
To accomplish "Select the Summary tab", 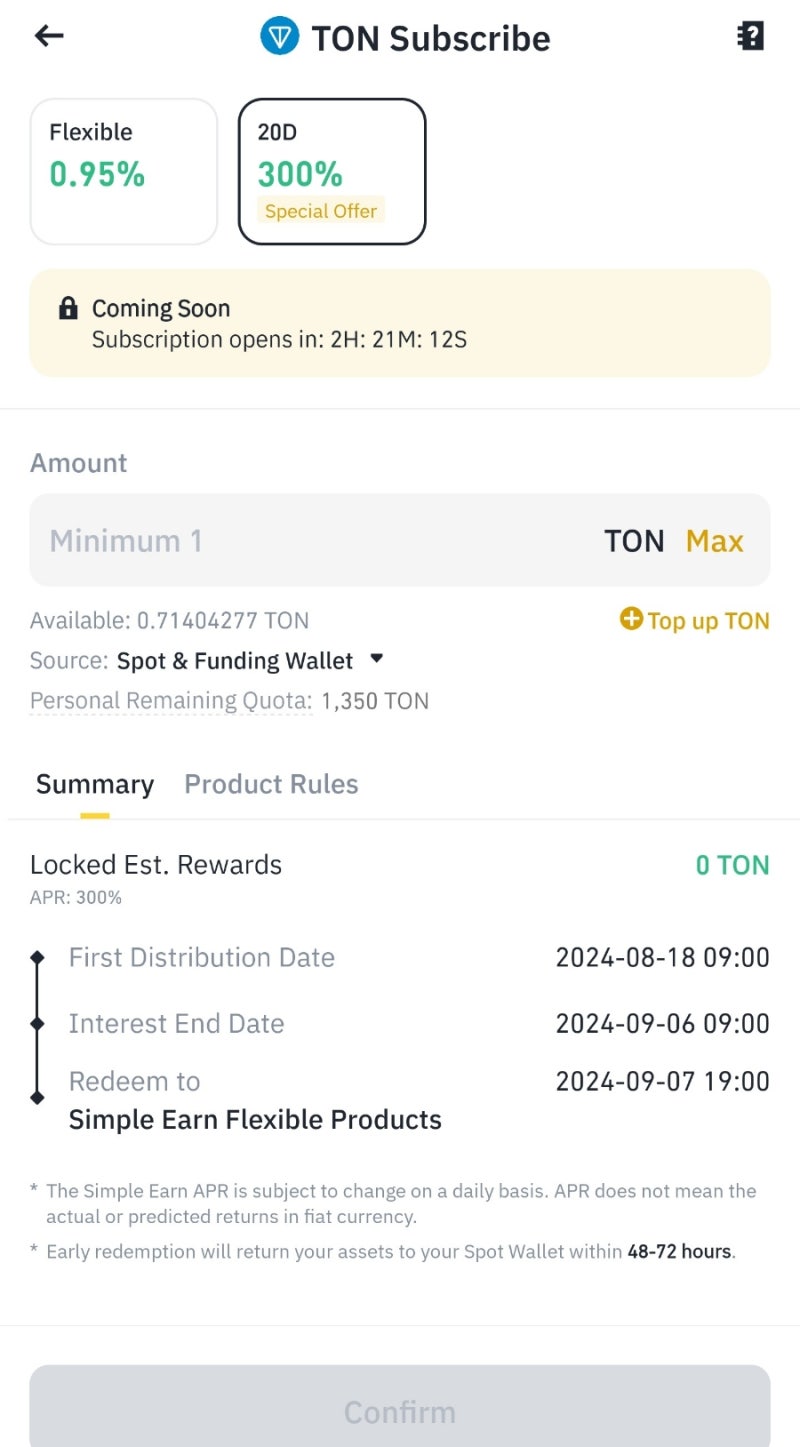I will click(x=94, y=784).
